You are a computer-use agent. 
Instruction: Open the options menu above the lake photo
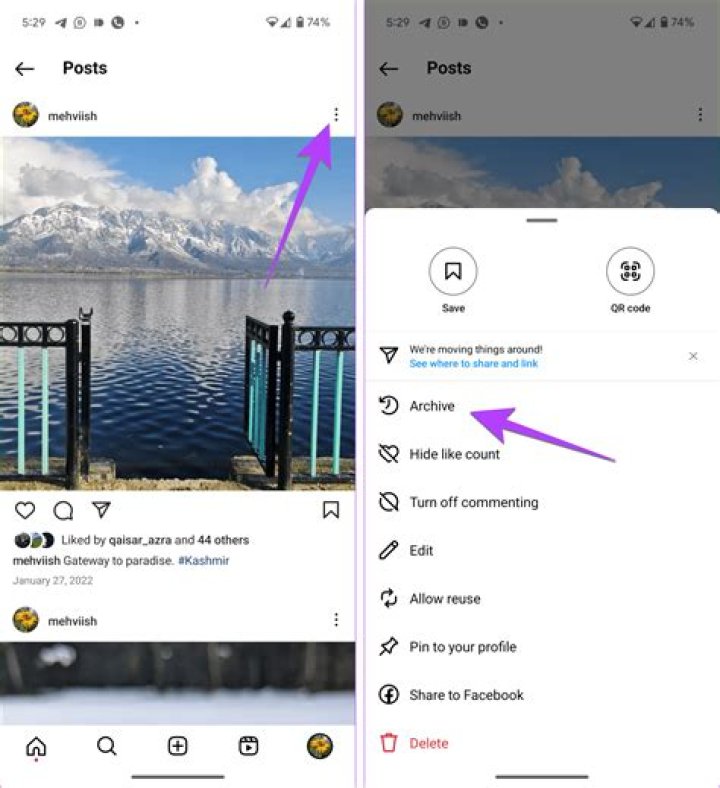[336, 115]
